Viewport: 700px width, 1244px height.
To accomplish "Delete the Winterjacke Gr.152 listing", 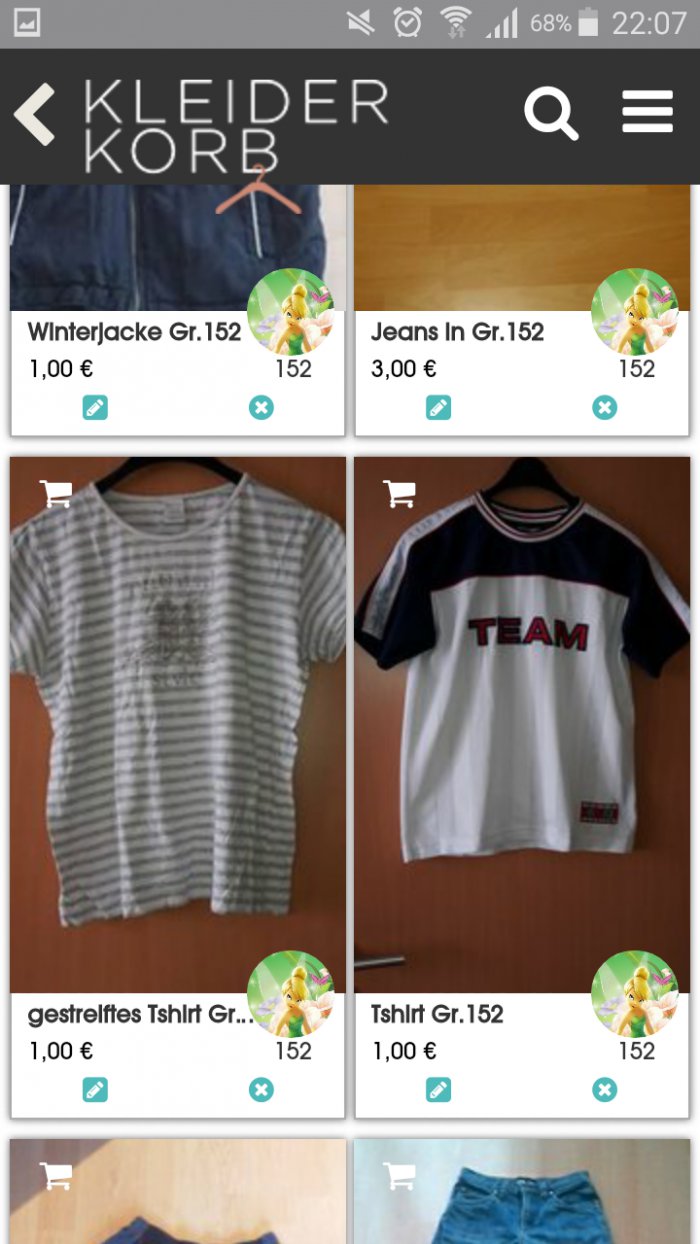I will tap(261, 407).
